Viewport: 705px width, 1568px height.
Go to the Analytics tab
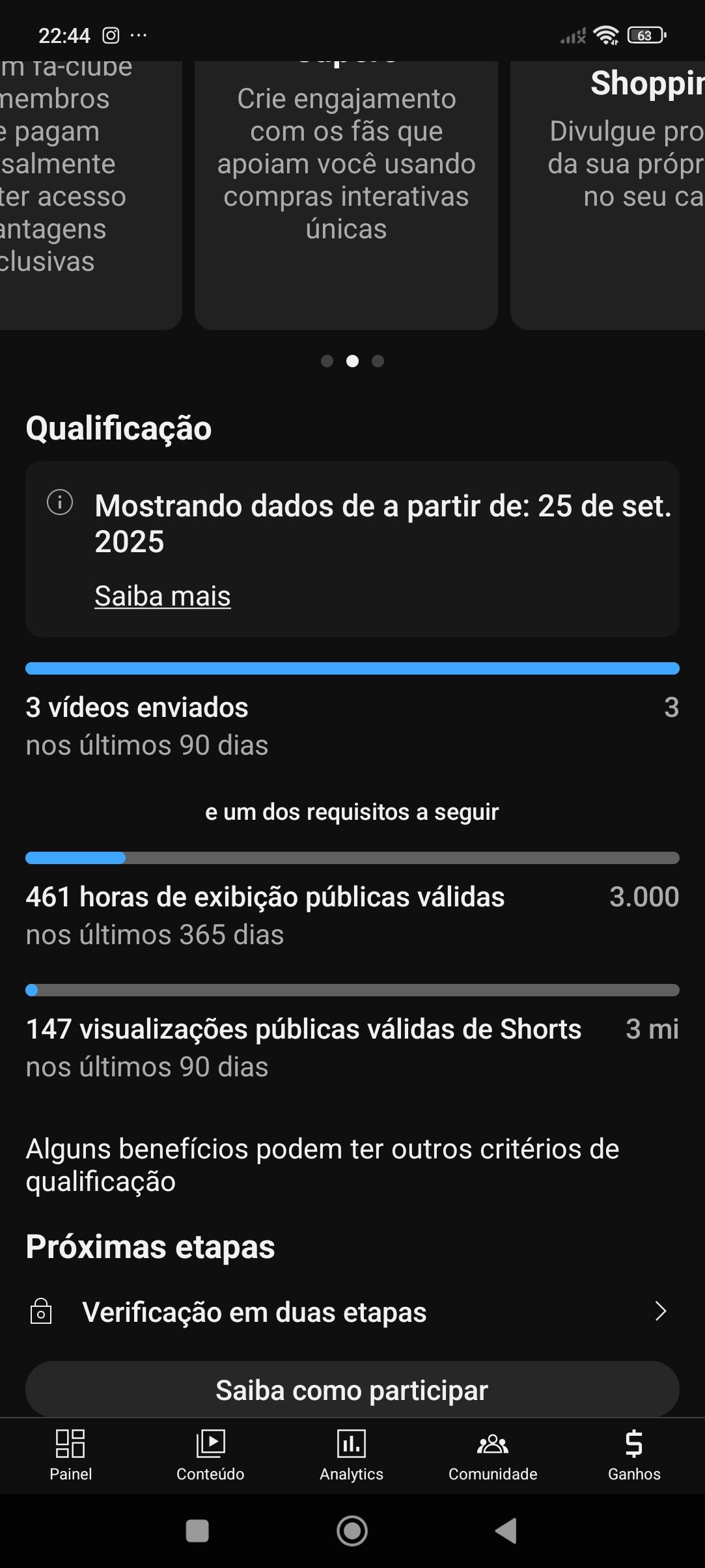coord(352,1455)
